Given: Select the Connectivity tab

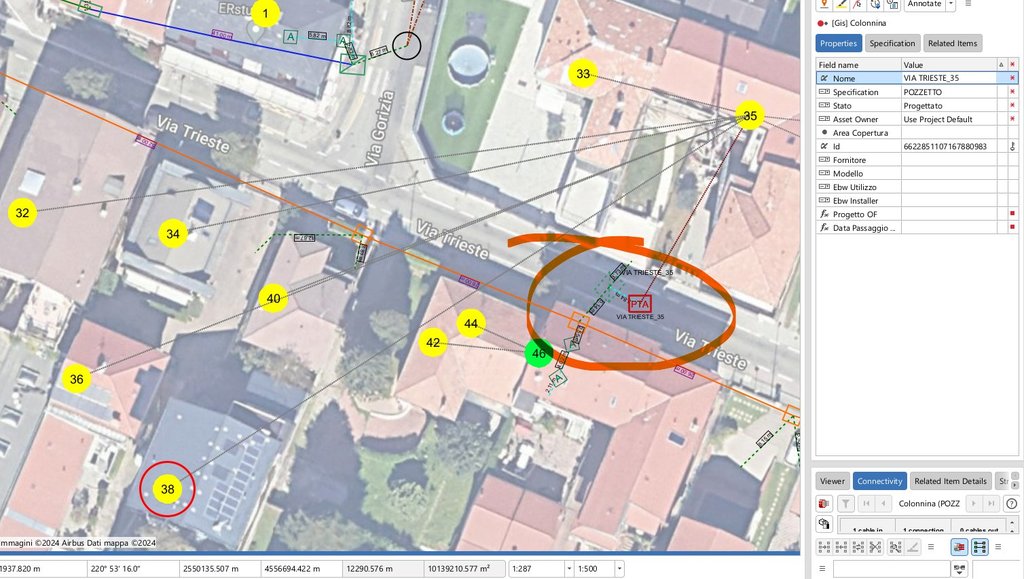Looking at the screenshot, I should point(880,481).
